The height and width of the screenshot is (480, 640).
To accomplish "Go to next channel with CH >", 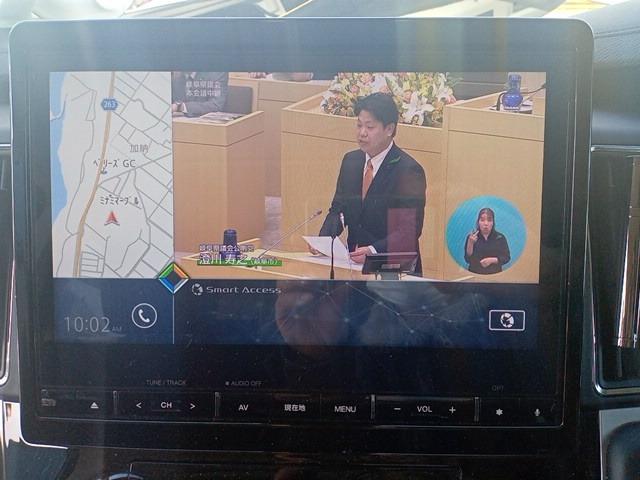I will tap(192, 406).
